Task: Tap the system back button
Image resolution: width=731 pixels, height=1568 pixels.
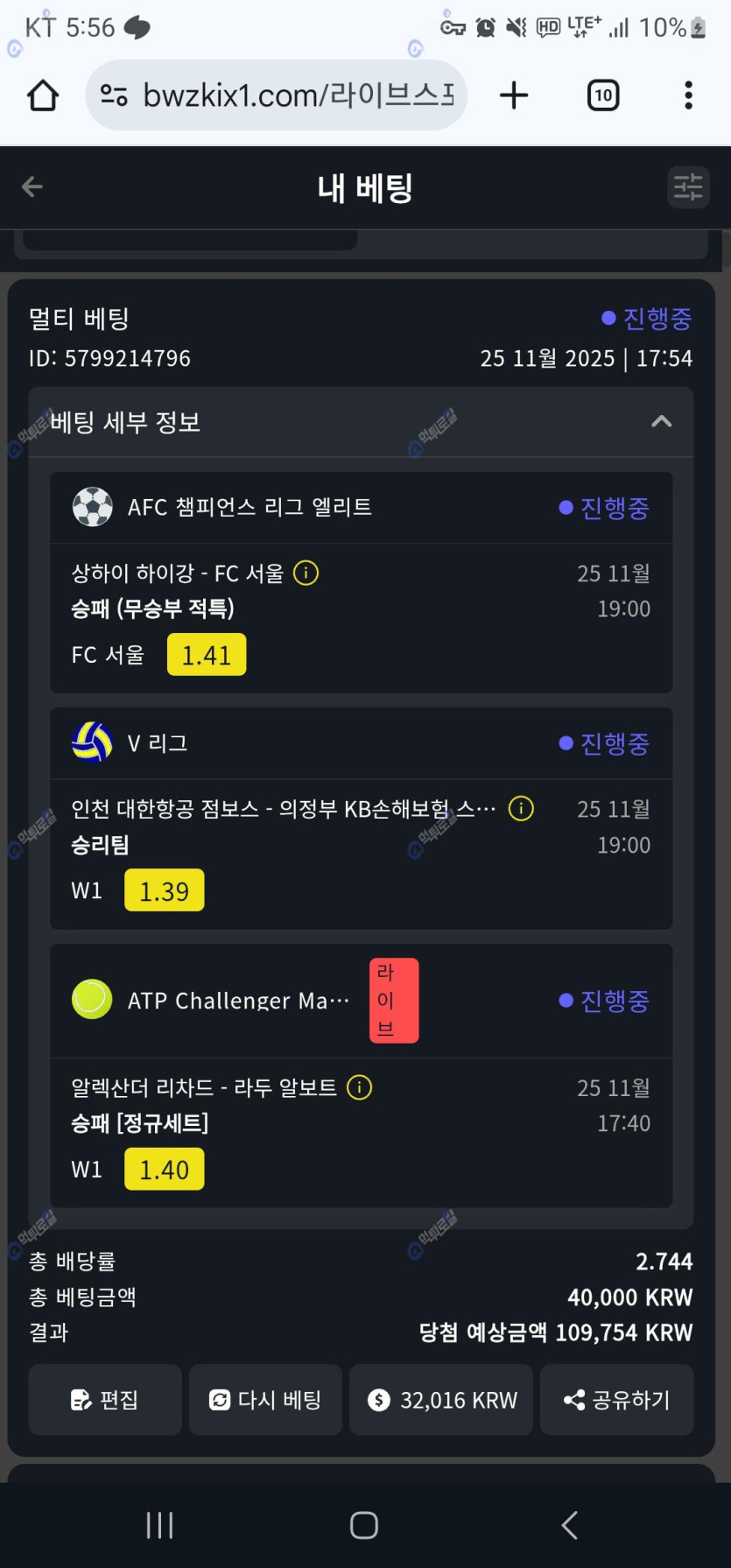Action: coord(569,1525)
